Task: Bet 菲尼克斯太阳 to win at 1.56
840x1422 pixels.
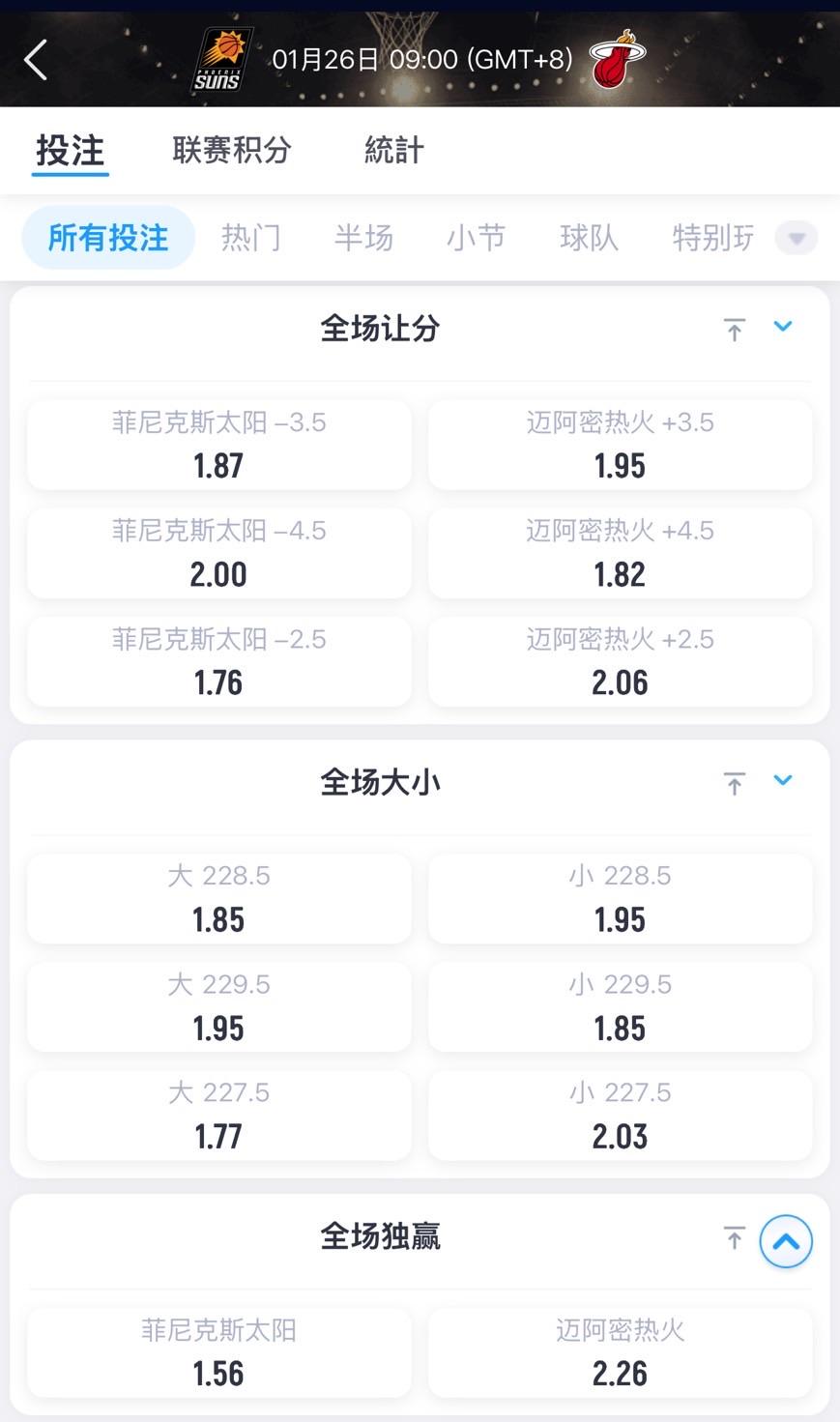Action: pos(219,1352)
